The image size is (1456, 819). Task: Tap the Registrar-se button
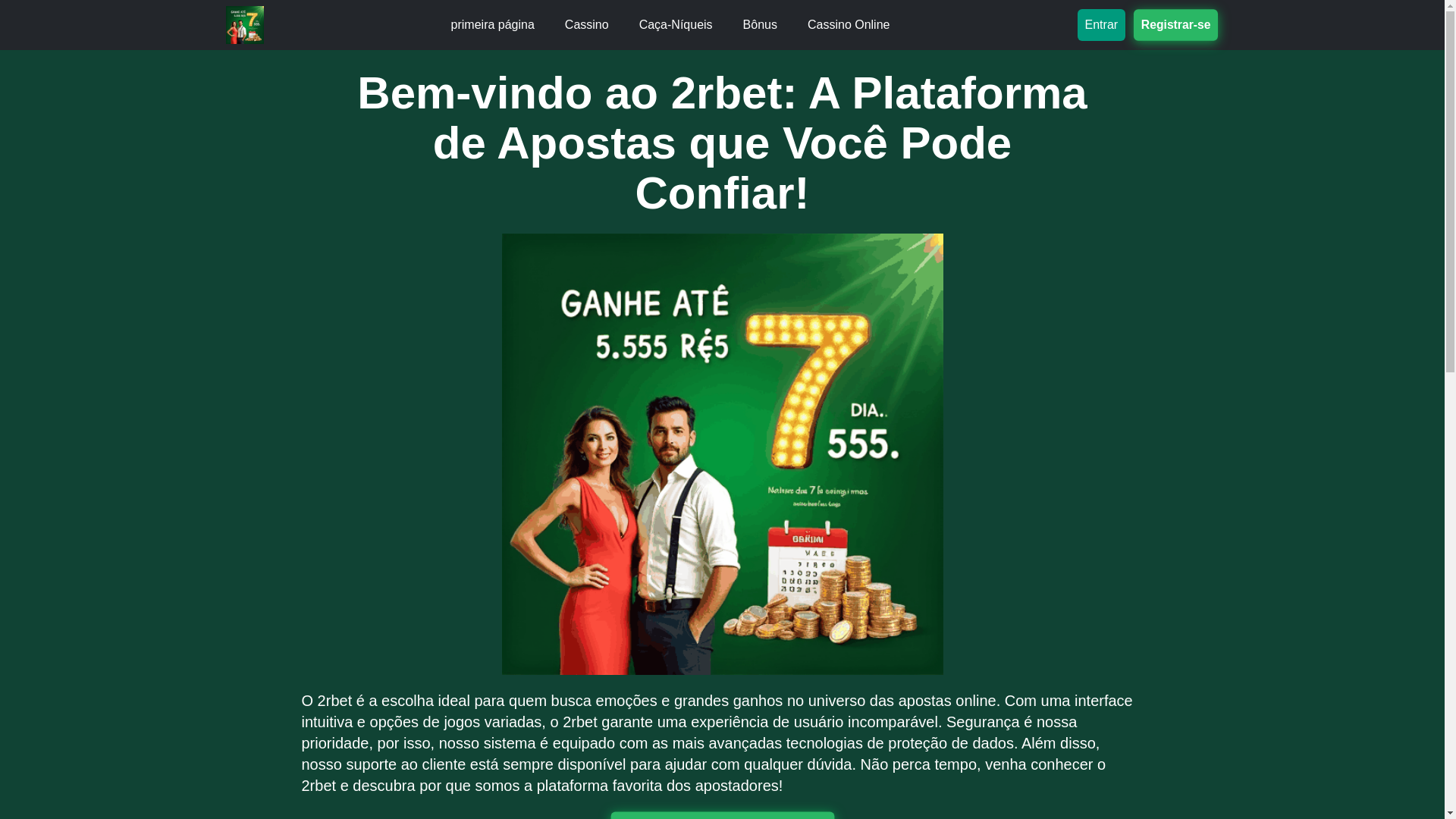pyautogui.click(x=1175, y=25)
